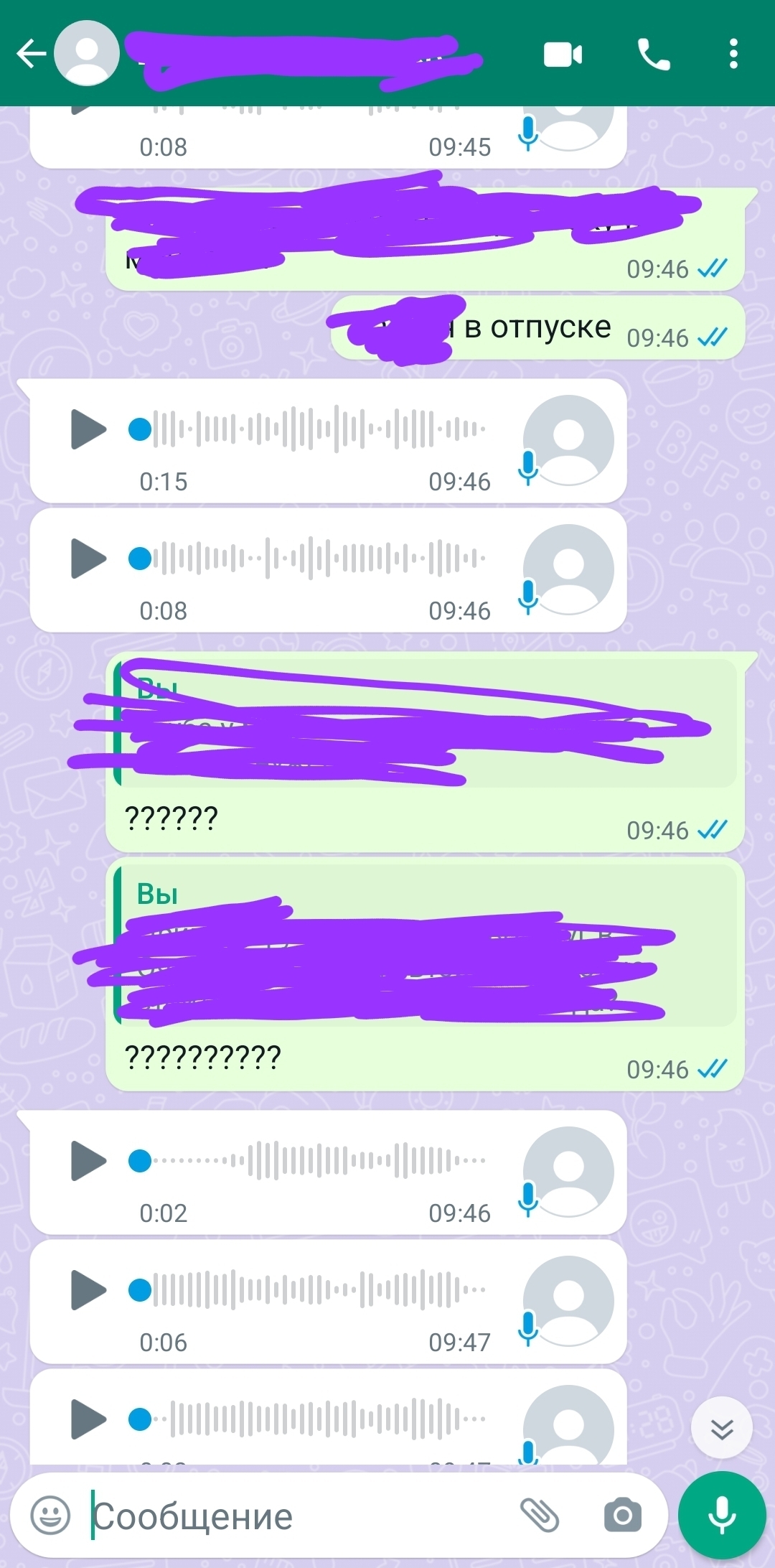Start a video call
The image size is (775, 1568).
tap(563, 55)
